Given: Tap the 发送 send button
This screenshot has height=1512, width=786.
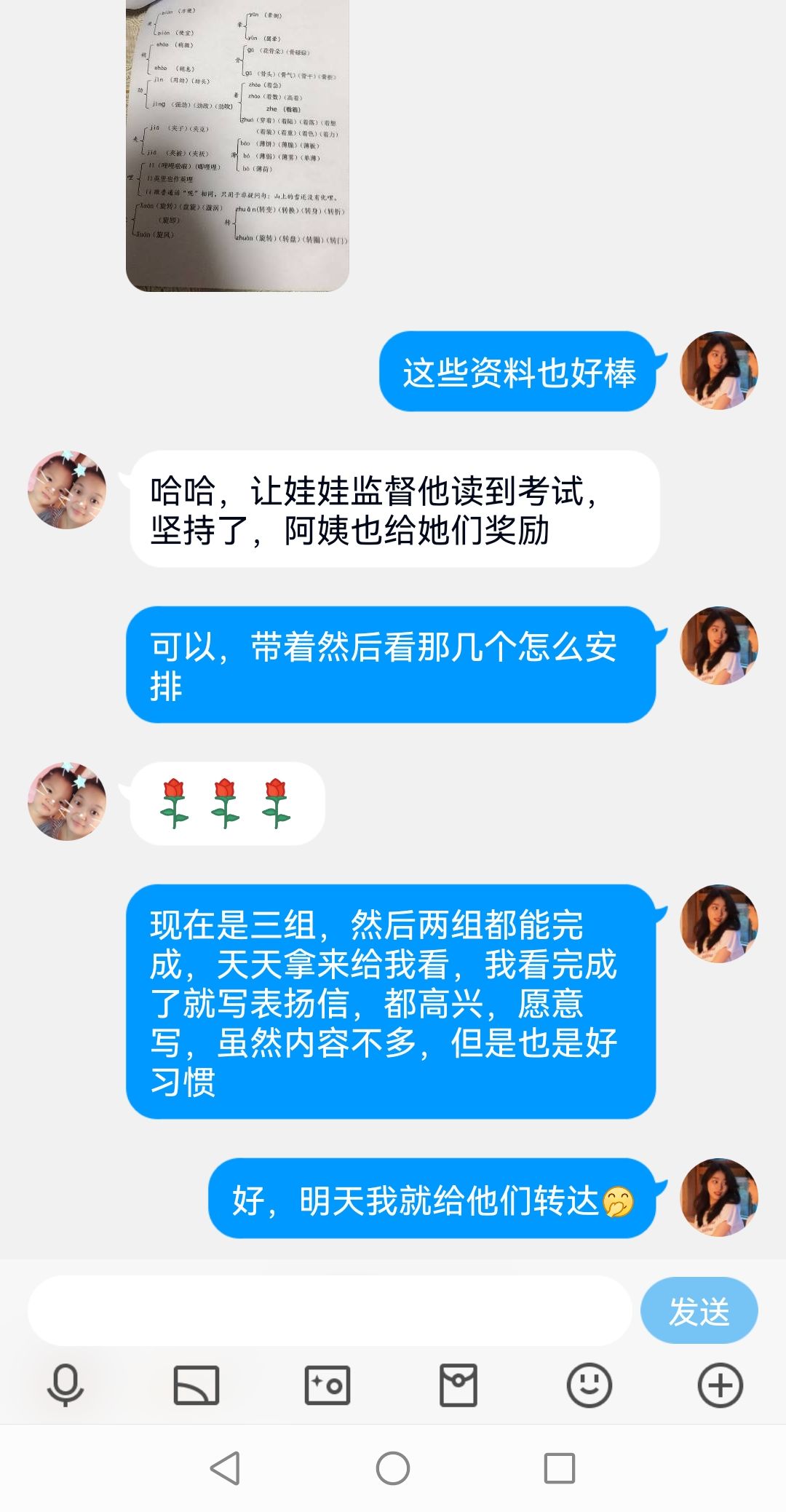Looking at the screenshot, I should click(x=699, y=1310).
